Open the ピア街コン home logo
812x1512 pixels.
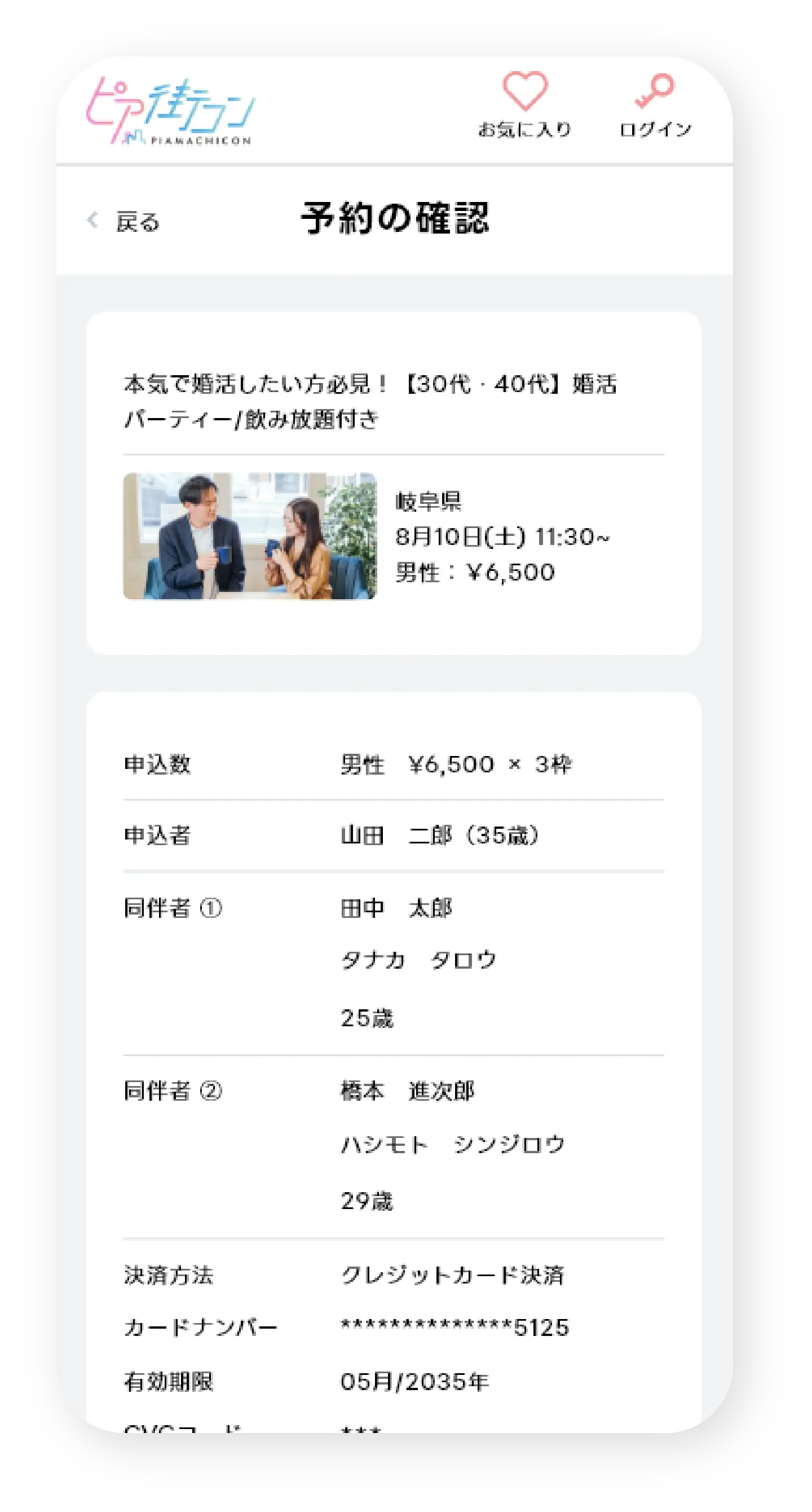(x=171, y=112)
